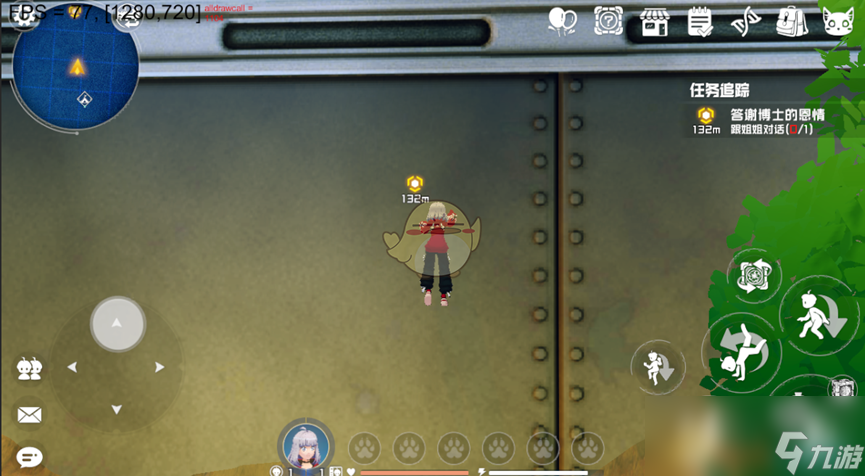Tap the right arrow on movement pad
Screen dimensions: 865x476
pos(160,368)
